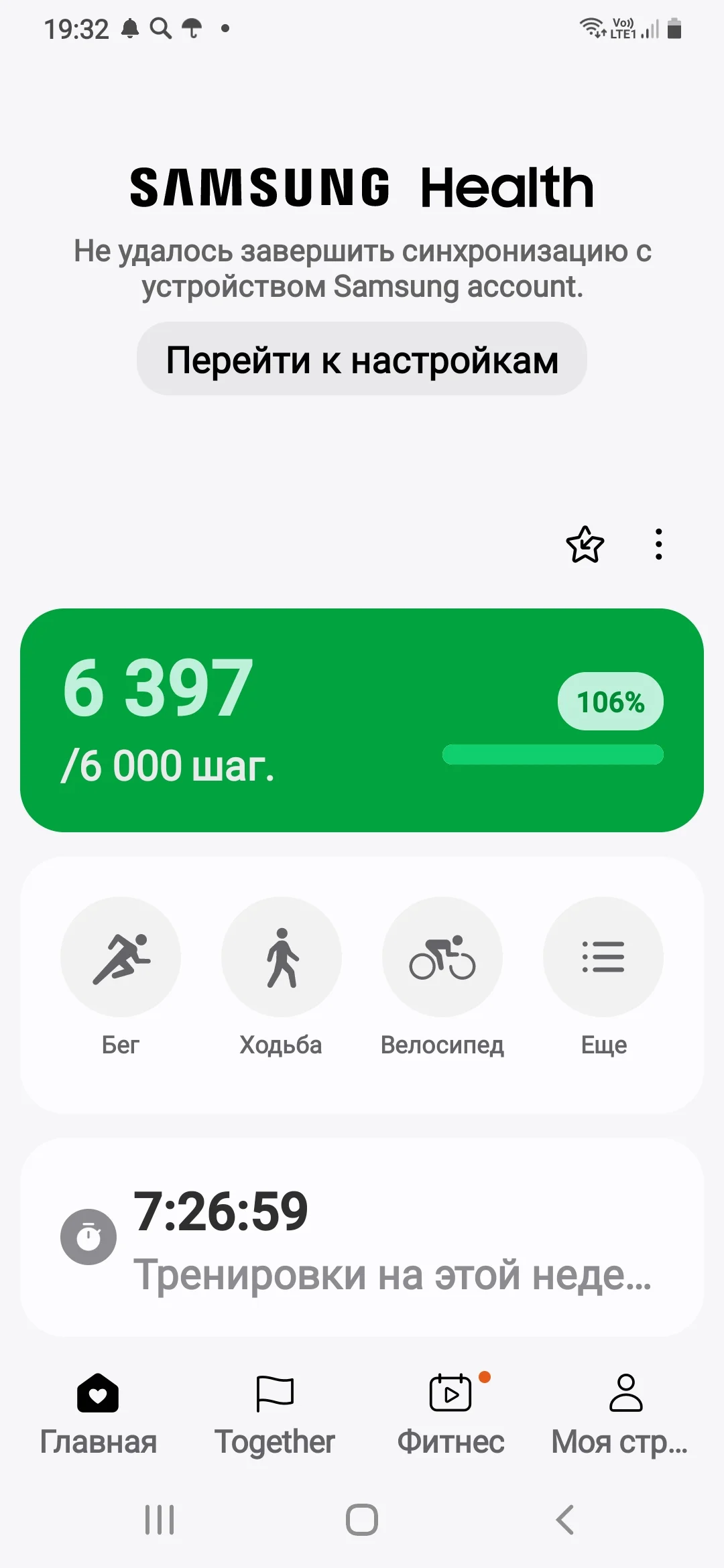
Task: Open the Еще workout list
Action: pyautogui.click(x=603, y=957)
